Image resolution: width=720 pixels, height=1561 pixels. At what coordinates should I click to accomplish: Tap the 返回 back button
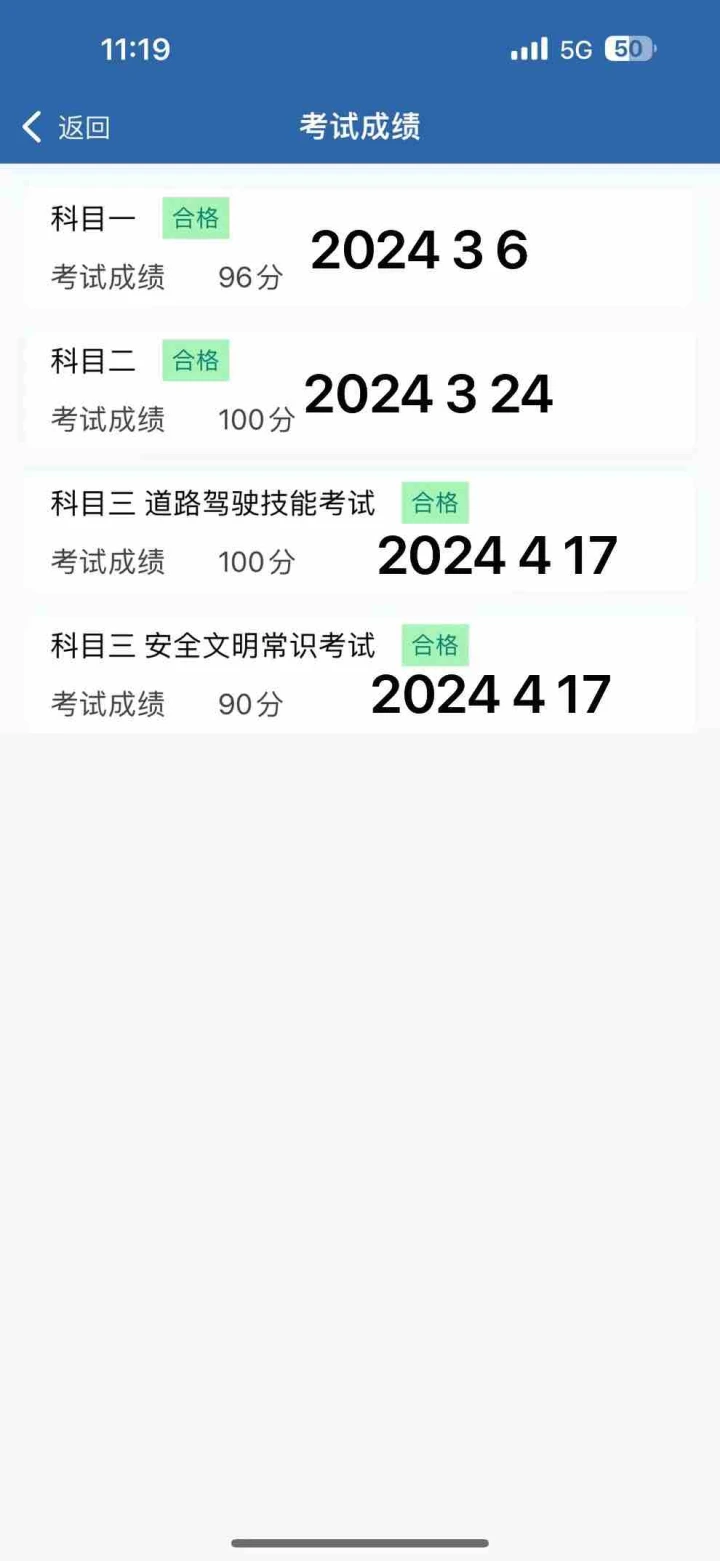pos(66,127)
